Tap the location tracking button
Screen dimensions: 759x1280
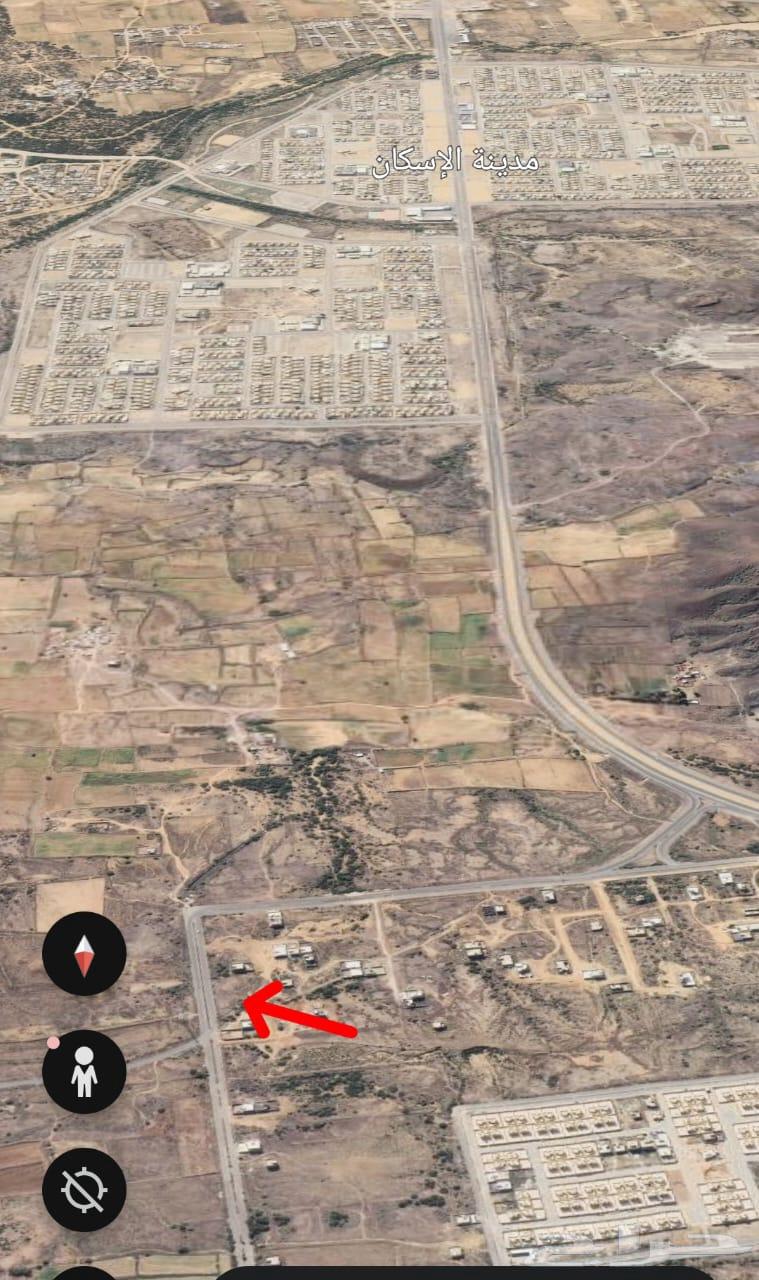pyautogui.click(x=84, y=1190)
